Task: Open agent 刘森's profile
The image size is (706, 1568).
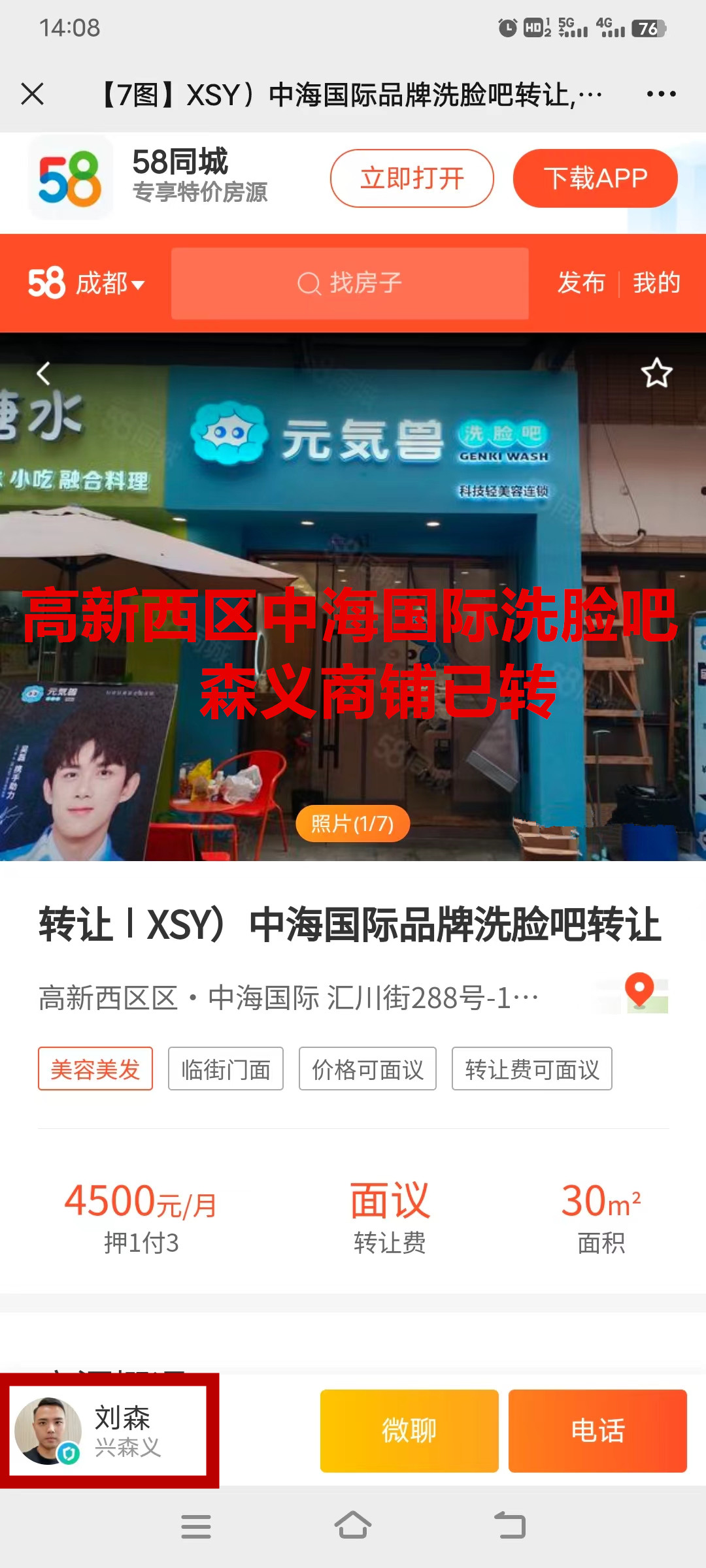Action: (x=109, y=1430)
